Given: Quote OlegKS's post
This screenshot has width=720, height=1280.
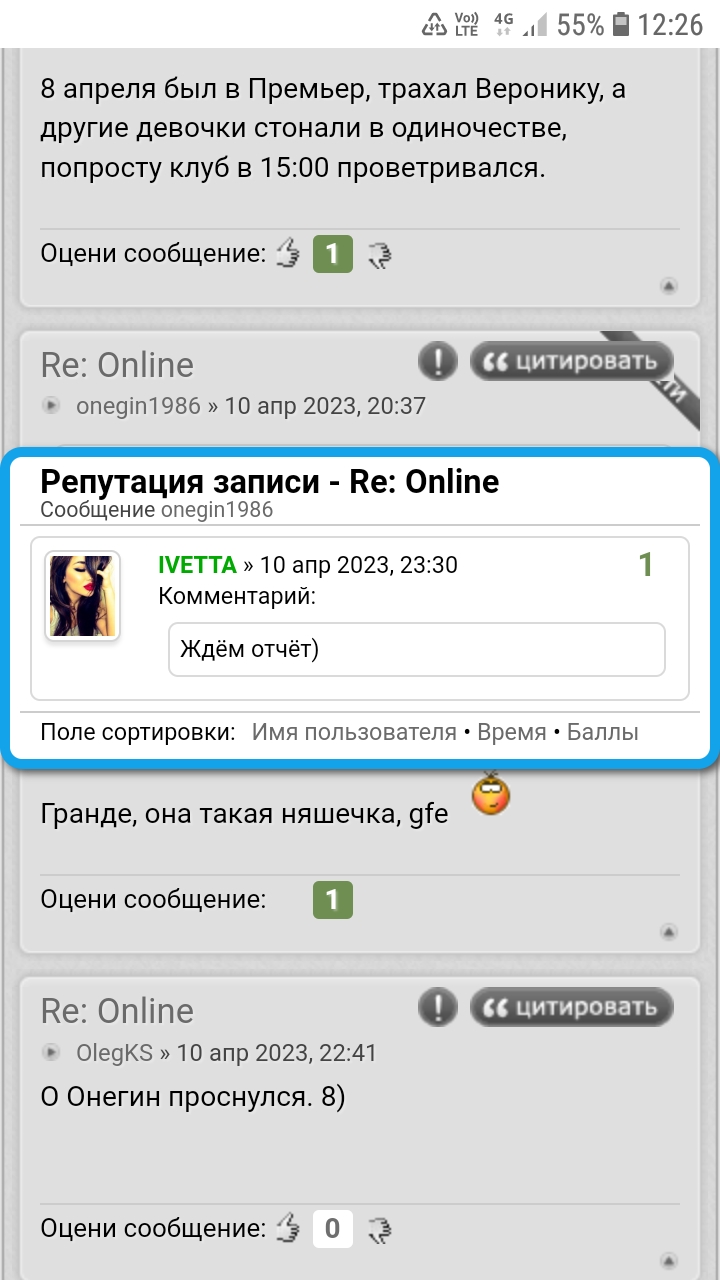Looking at the screenshot, I should [x=571, y=1007].
